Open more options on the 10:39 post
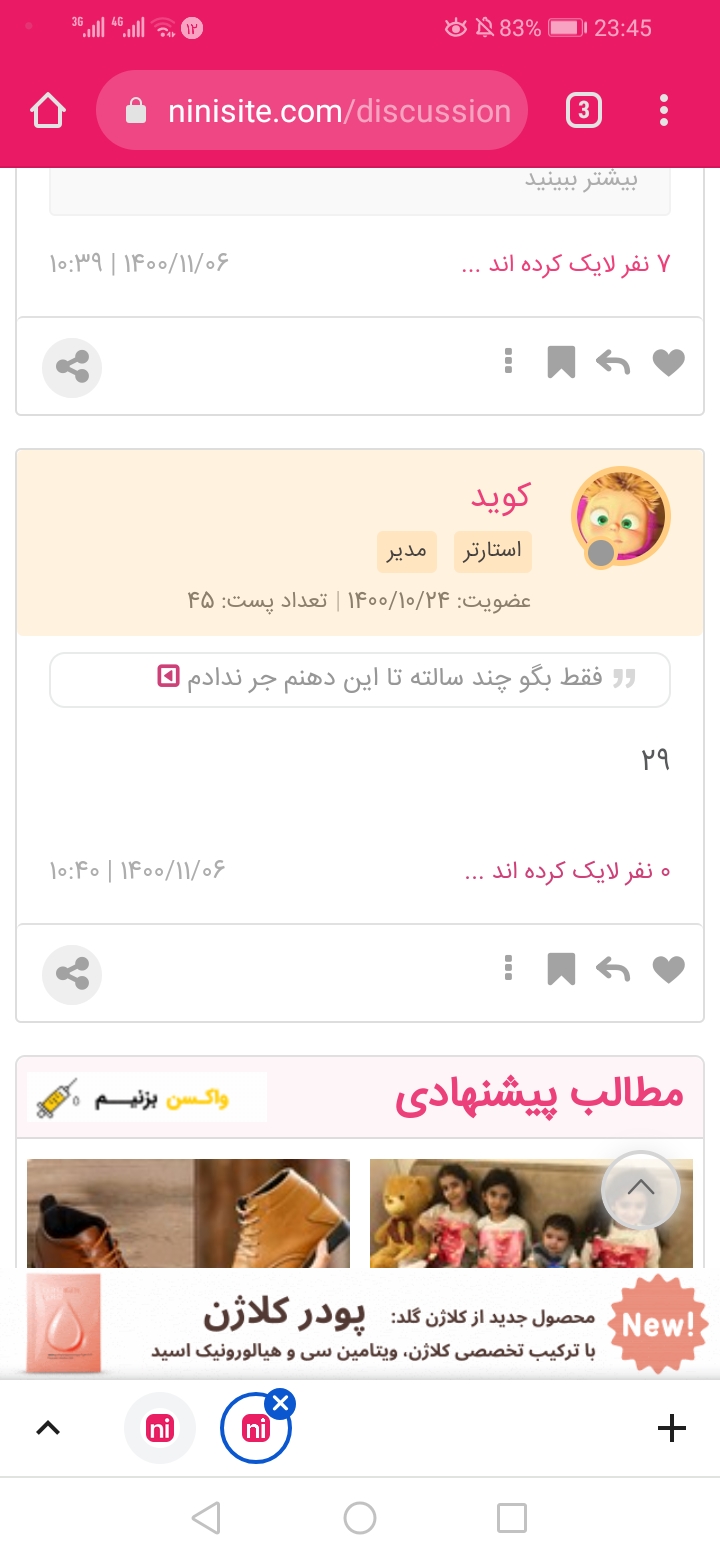Image resolution: width=720 pixels, height=1560 pixels. click(x=509, y=361)
